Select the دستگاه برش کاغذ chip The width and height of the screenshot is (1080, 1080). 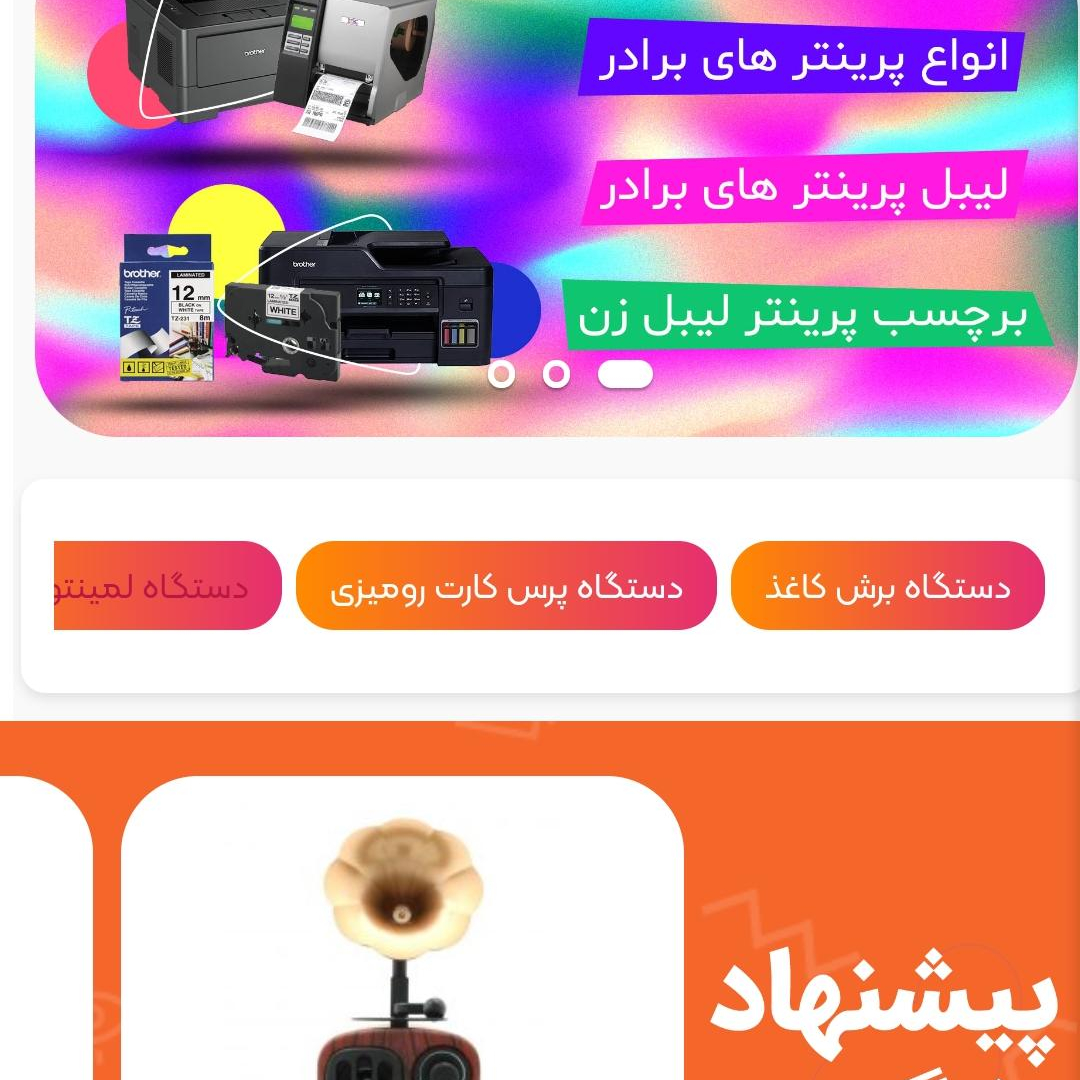887,586
